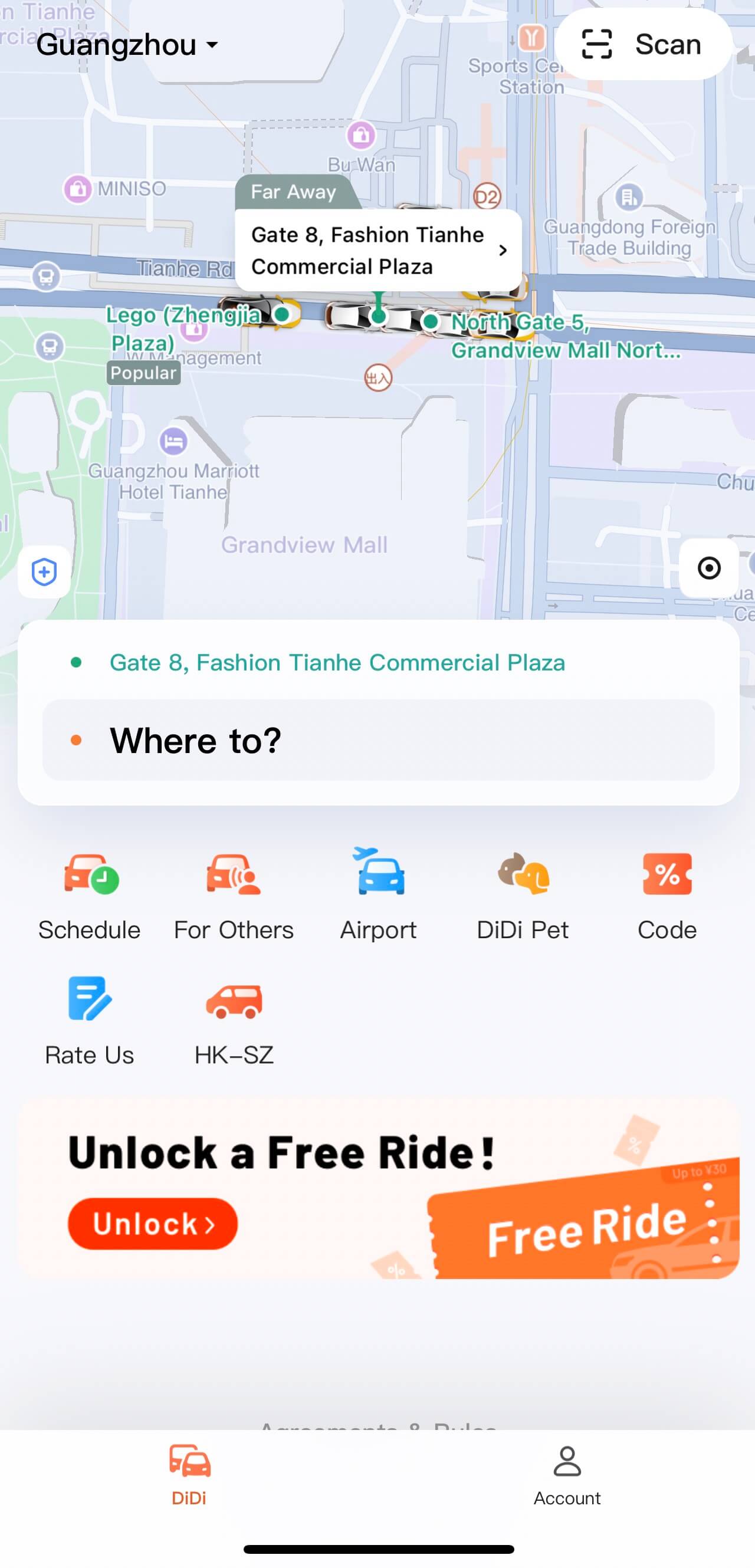Open the Schedule ride icon
The image size is (755, 1568).
[89, 895]
